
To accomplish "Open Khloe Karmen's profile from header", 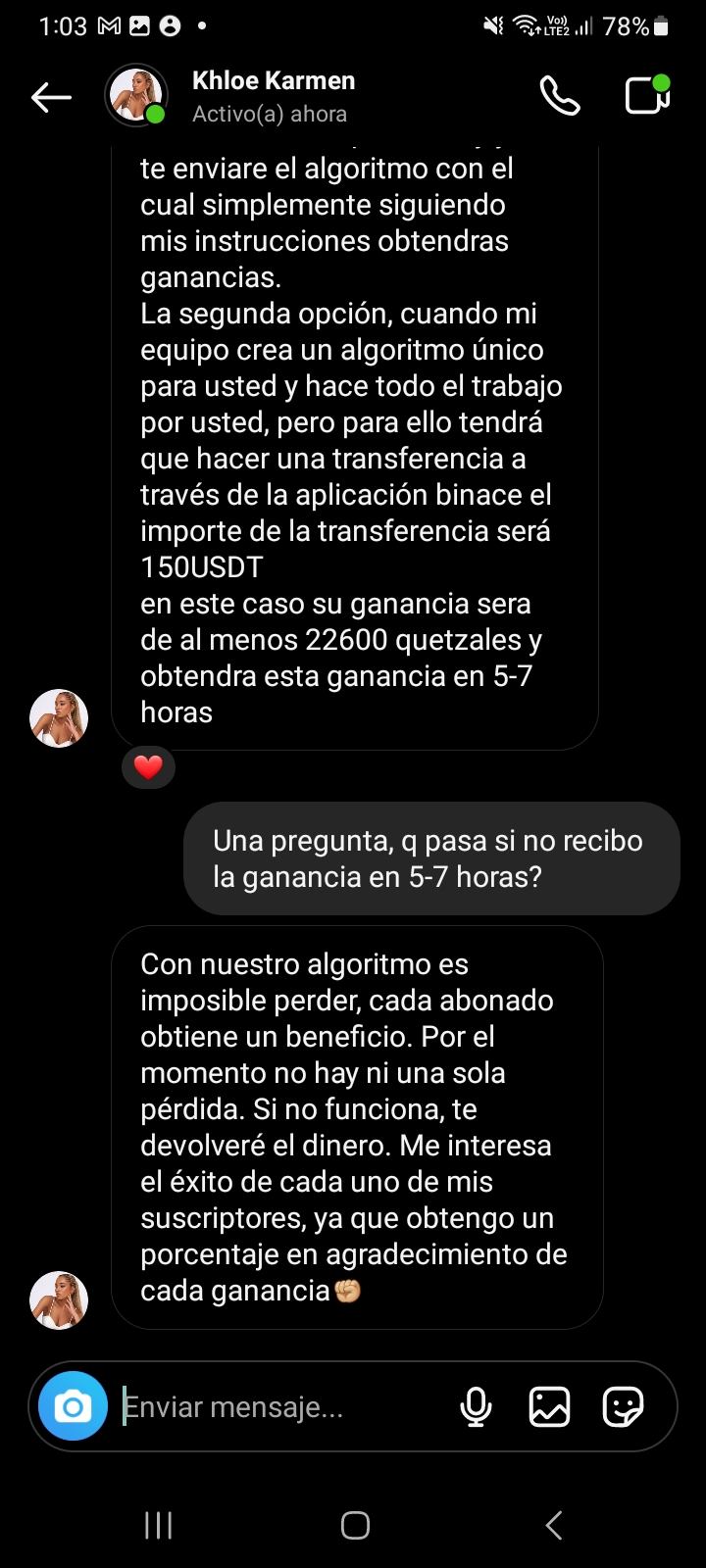I will tap(273, 97).
